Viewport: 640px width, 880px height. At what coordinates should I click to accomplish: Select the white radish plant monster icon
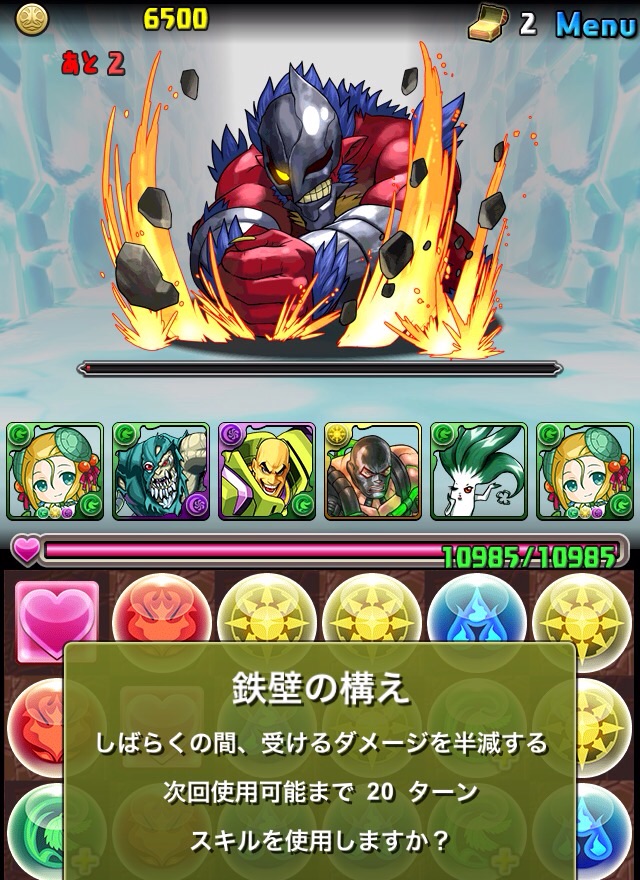click(478, 471)
